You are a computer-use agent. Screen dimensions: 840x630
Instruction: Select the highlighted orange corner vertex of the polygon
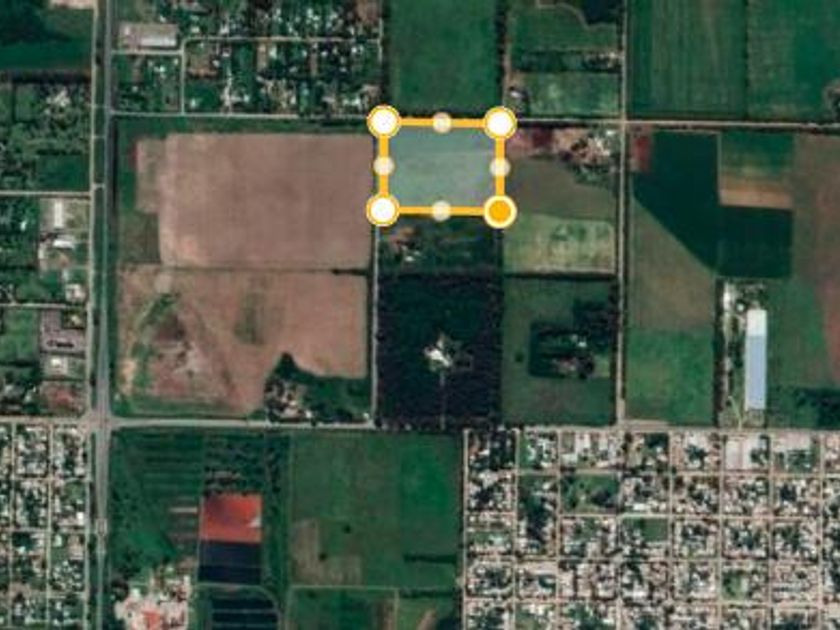(500, 212)
